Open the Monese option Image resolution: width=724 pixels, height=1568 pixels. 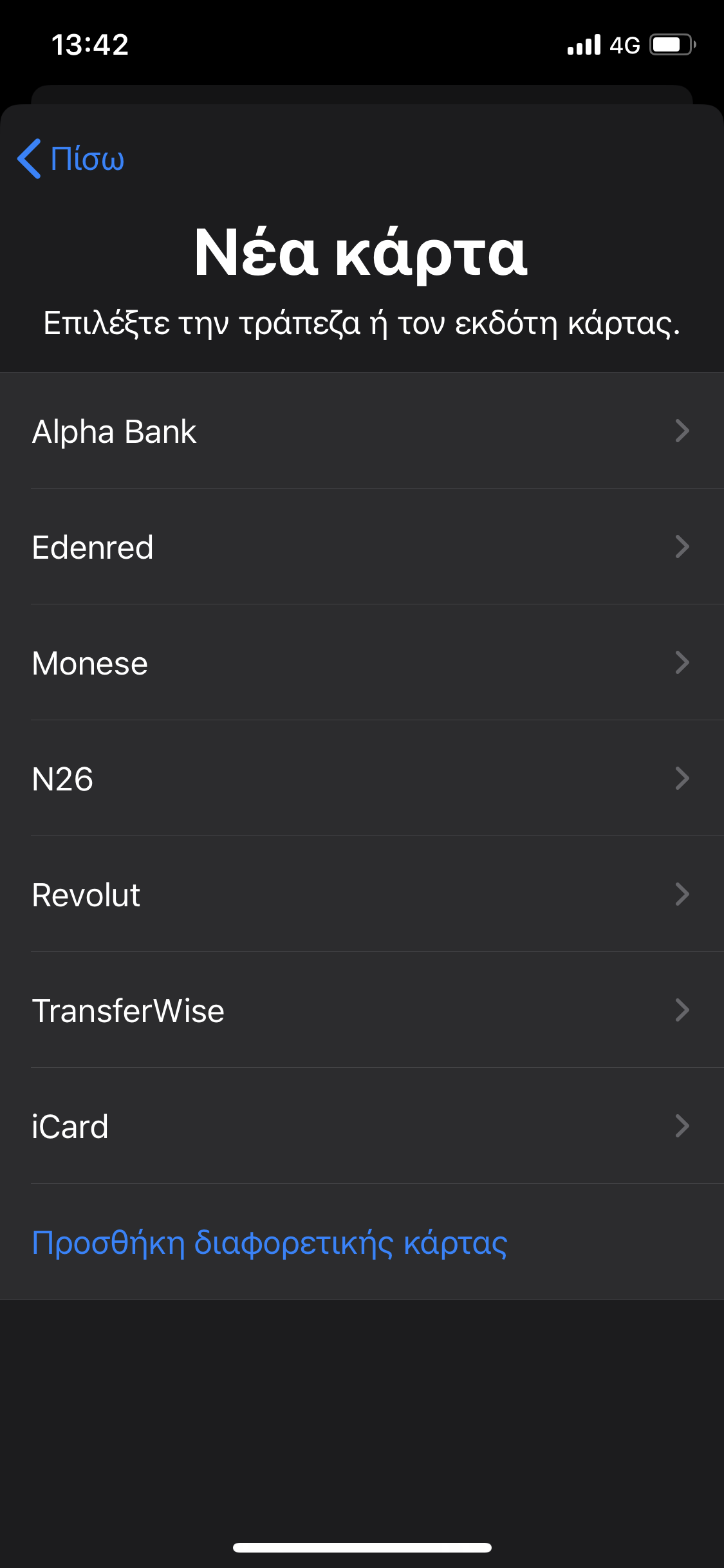[x=362, y=662]
